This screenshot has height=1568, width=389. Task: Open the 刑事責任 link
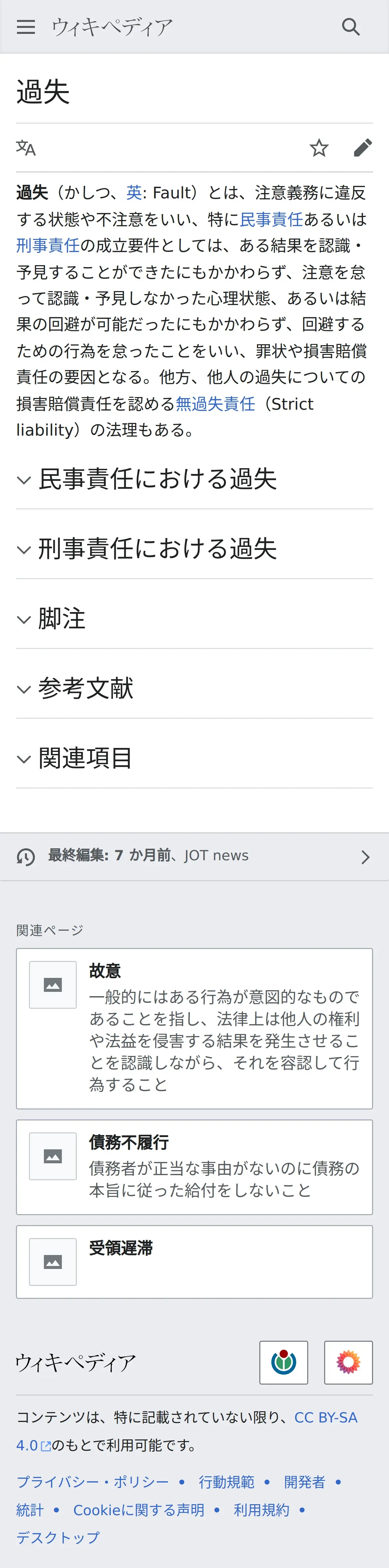48,245
